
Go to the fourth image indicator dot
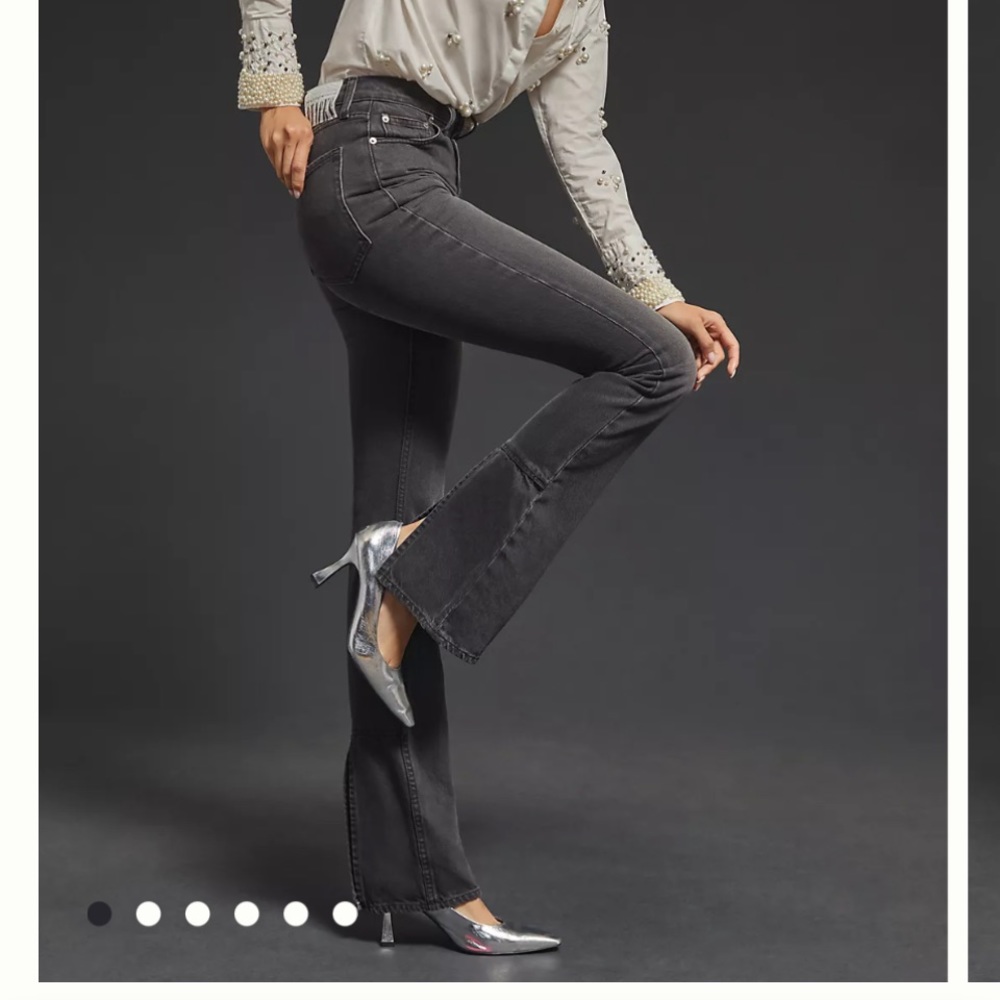tap(247, 914)
